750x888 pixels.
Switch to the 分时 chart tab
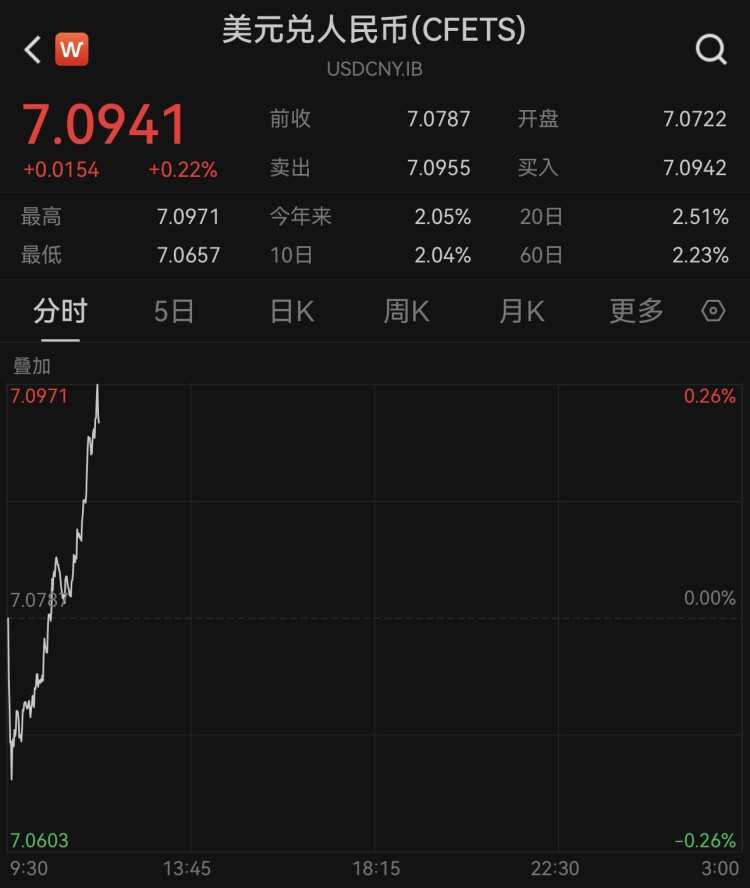[60, 312]
